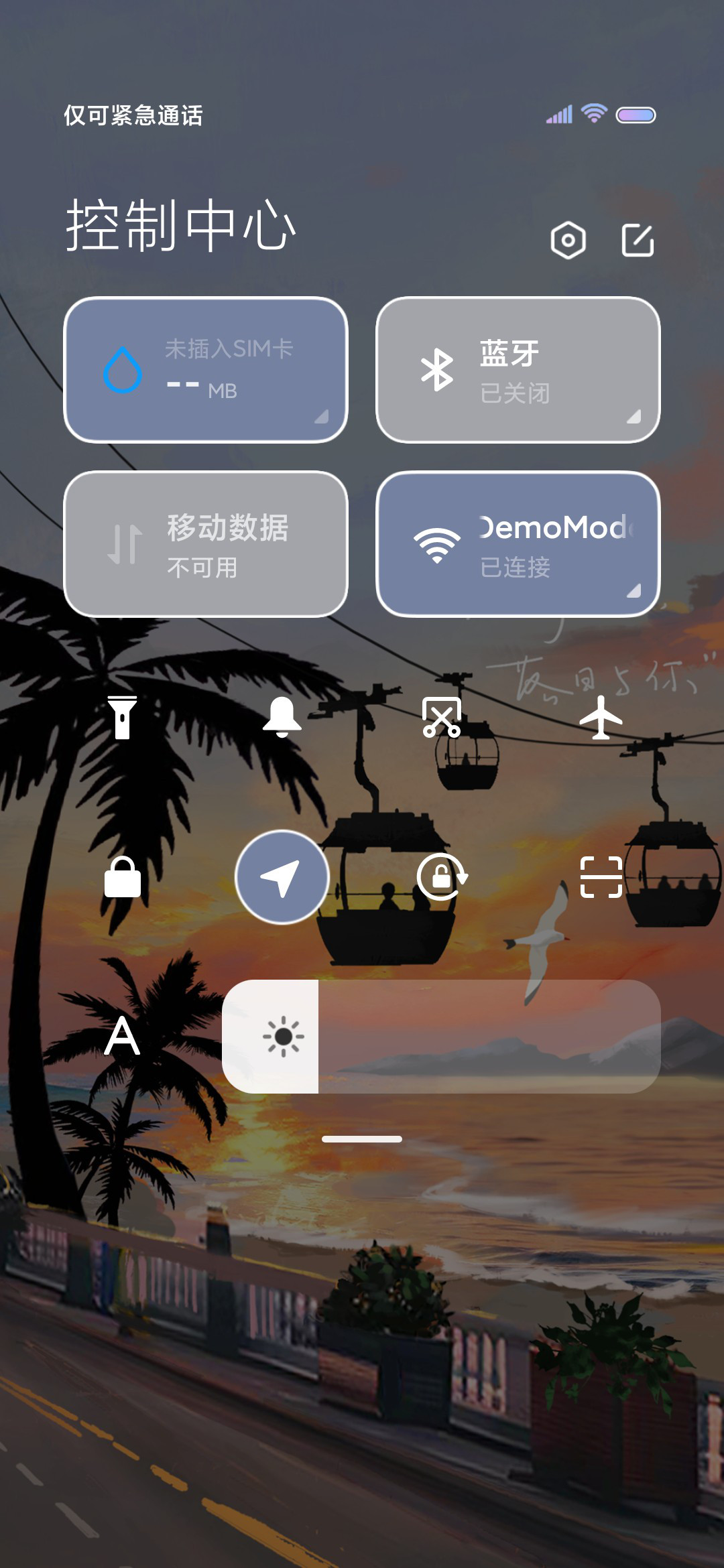Take a screenshot with the scissors icon
The height and width of the screenshot is (1568, 724).
coord(442,717)
